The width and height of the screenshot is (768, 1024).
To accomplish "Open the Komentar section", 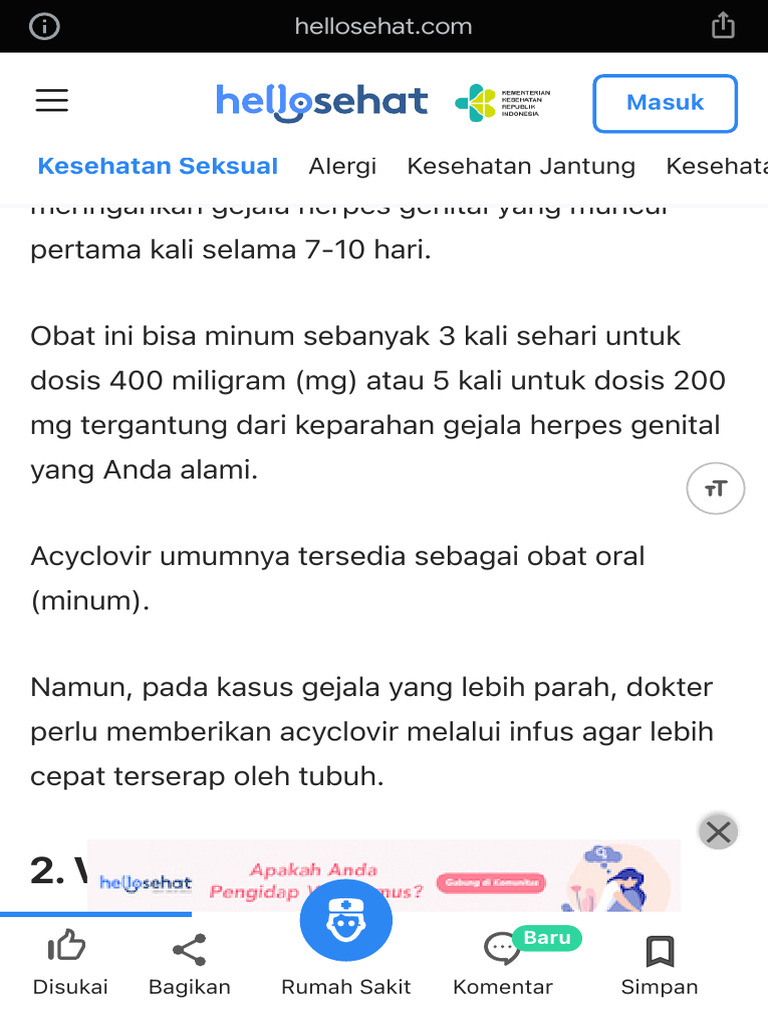I will coord(503,963).
